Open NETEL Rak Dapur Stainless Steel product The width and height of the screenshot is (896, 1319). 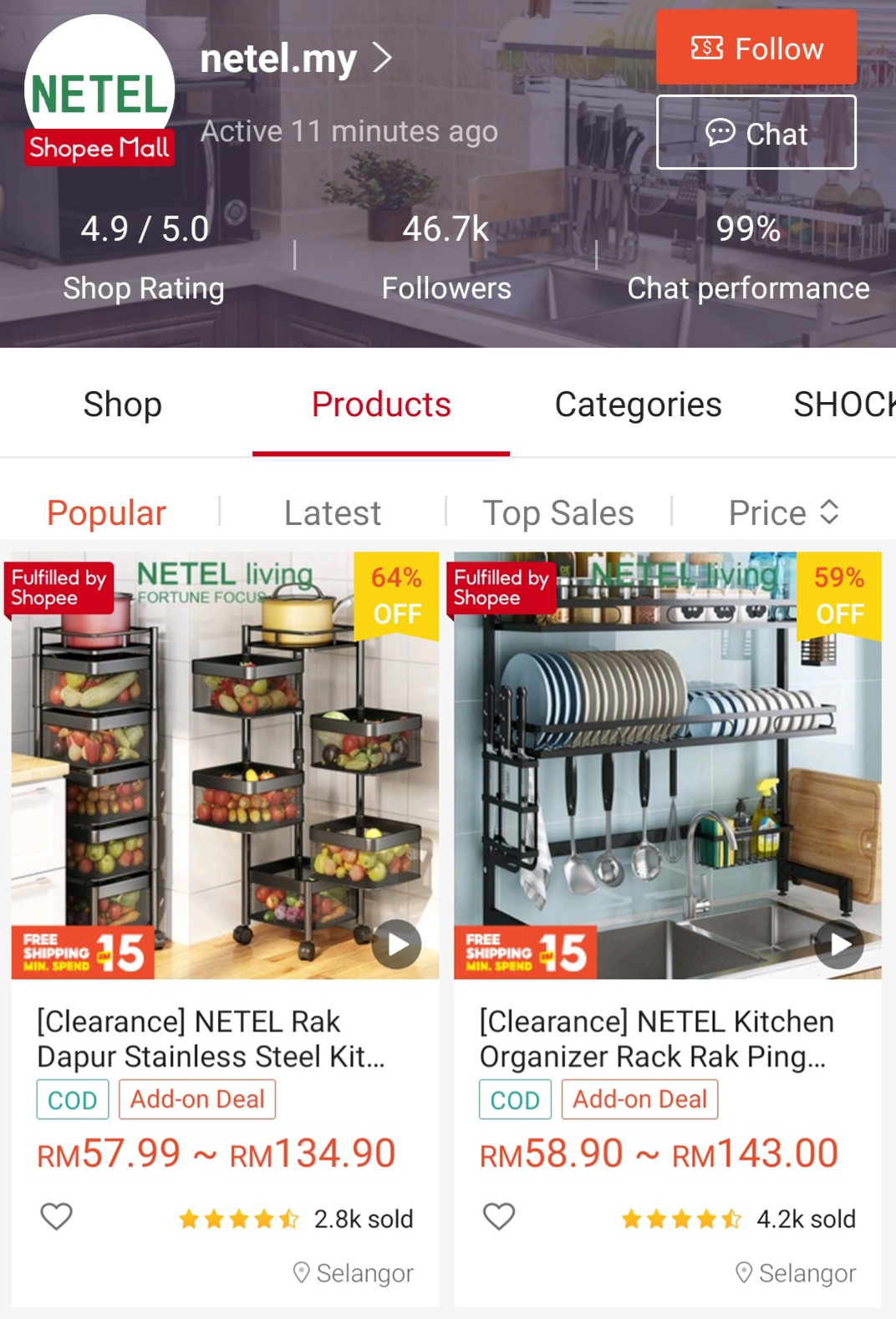224,1037
